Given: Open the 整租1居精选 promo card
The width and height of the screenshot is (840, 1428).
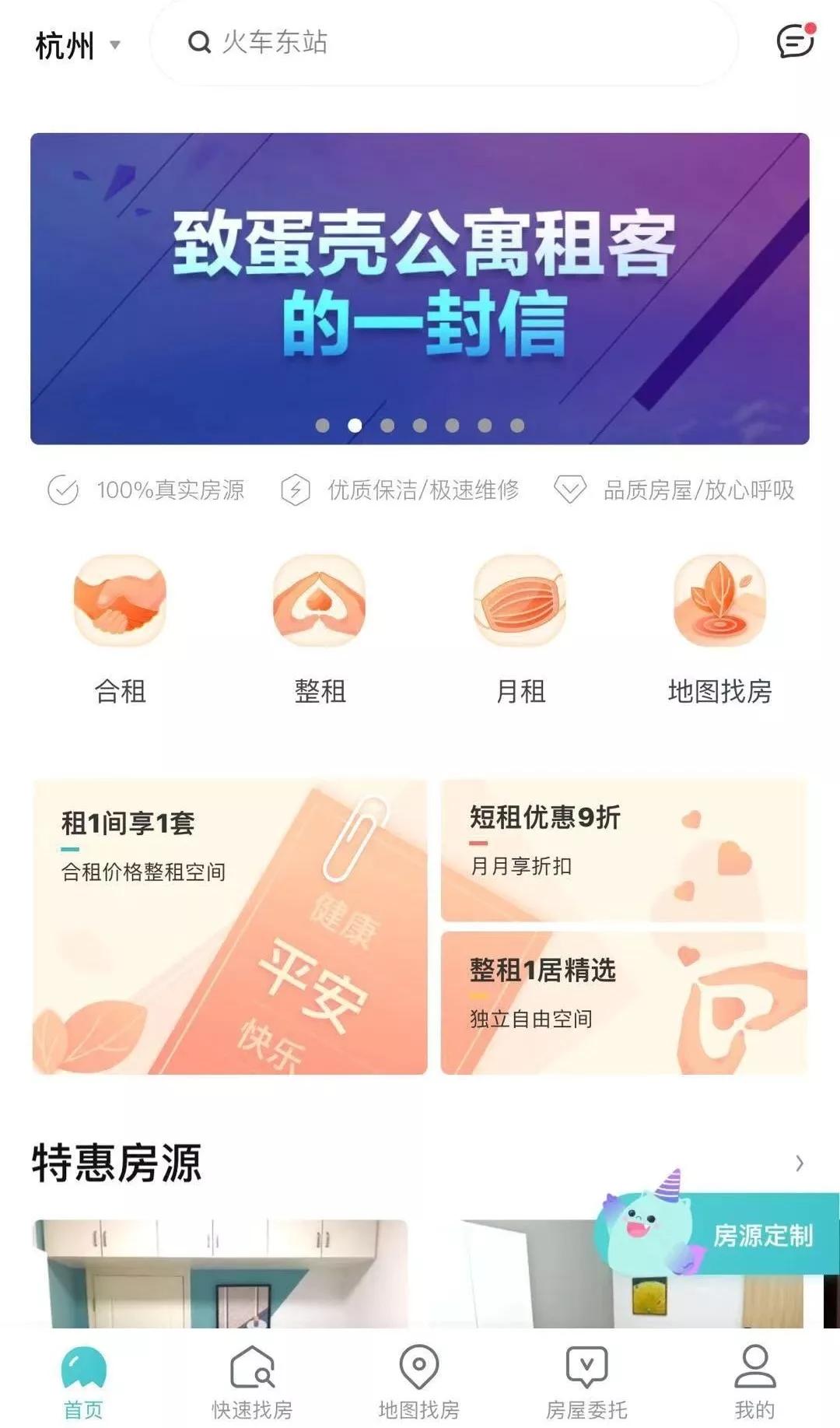Looking at the screenshot, I should point(624,1003).
